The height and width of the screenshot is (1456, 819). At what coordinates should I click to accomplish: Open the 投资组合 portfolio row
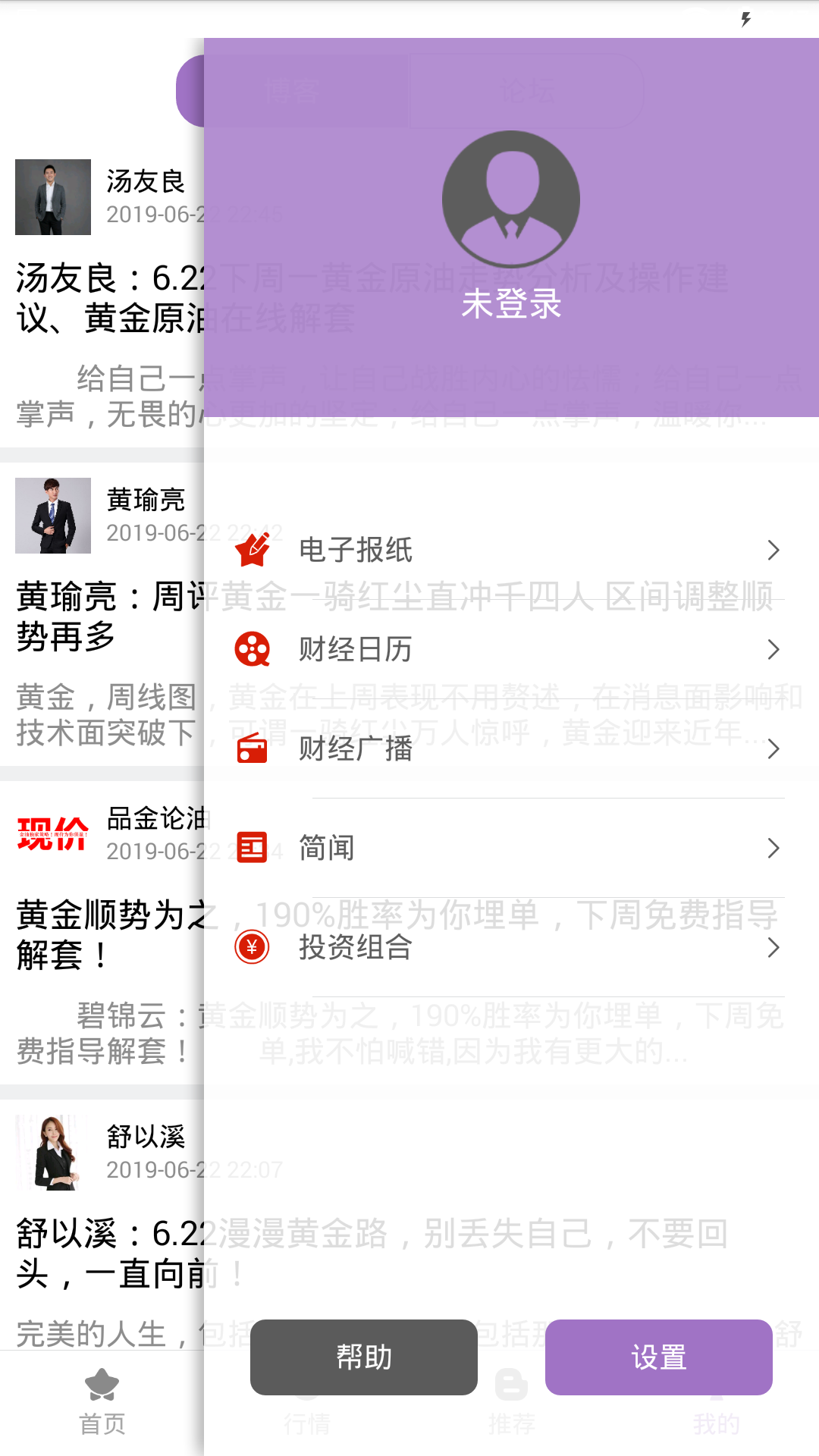[508, 947]
